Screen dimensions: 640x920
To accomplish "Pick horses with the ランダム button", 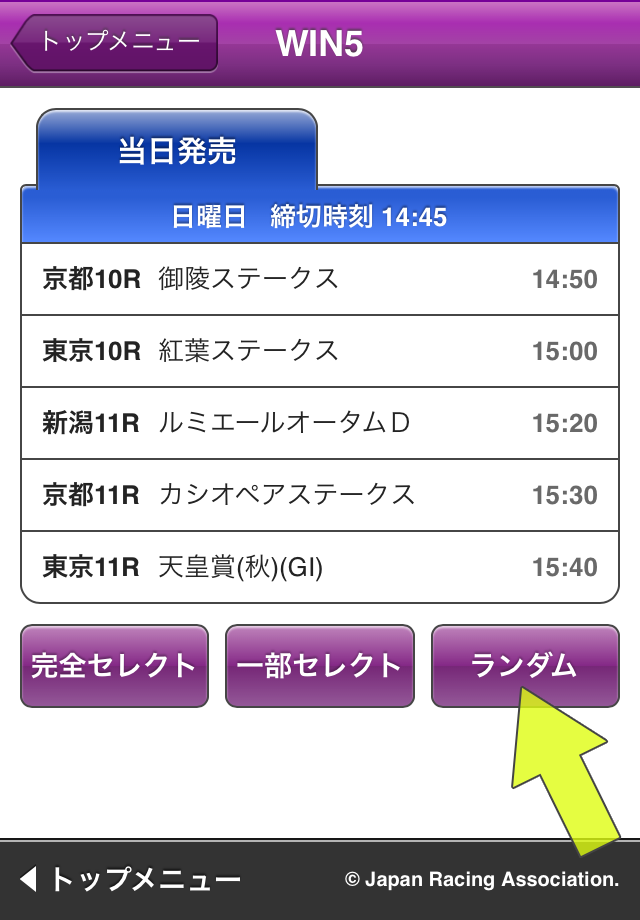I will tap(524, 664).
